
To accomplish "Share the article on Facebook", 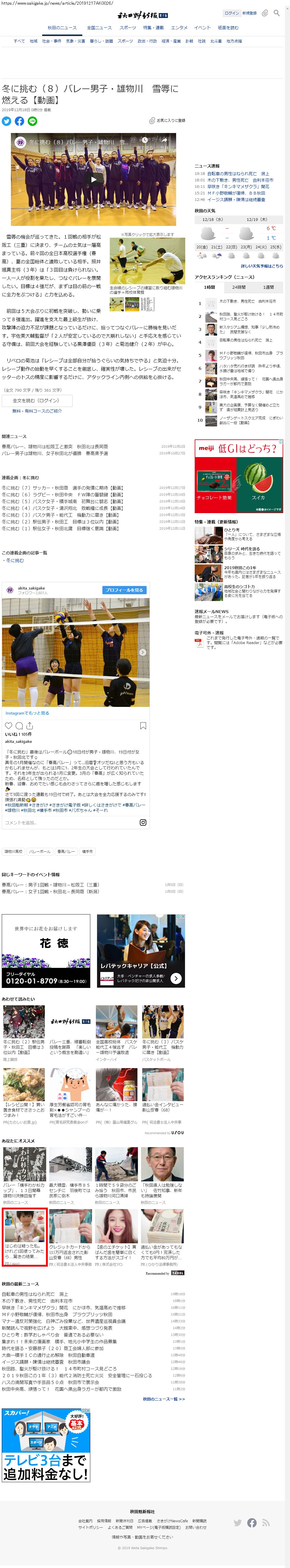I will pos(19,121).
